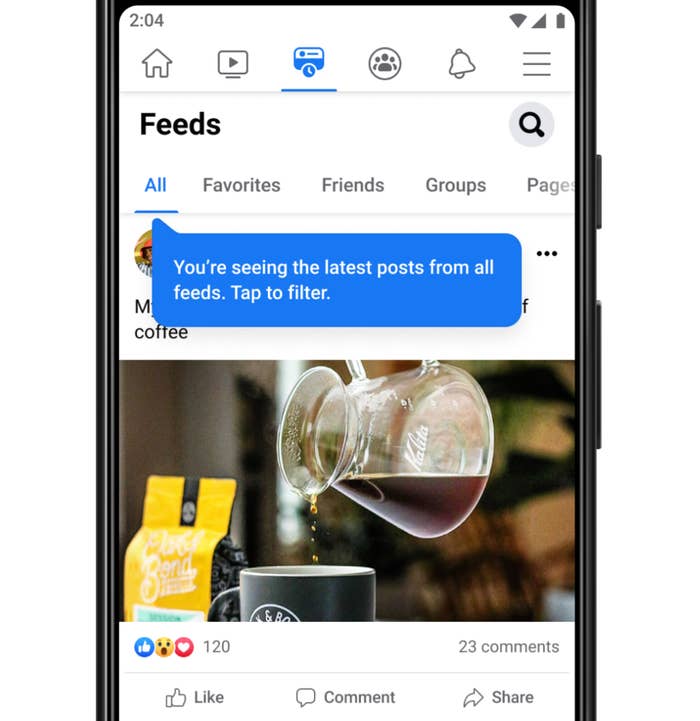Go to the Home feed icon

(156, 63)
